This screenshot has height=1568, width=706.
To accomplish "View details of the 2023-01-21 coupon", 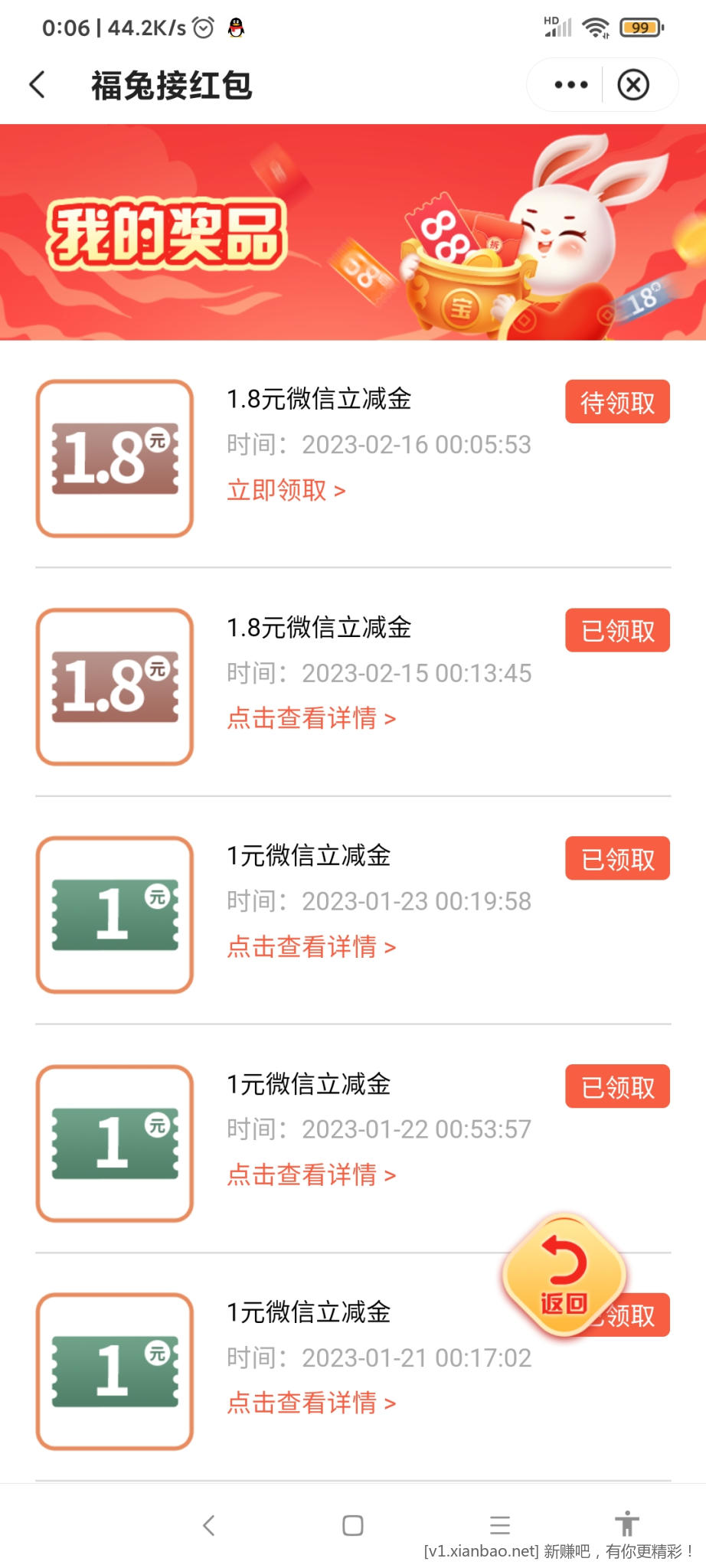I will (x=311, y=1403).
